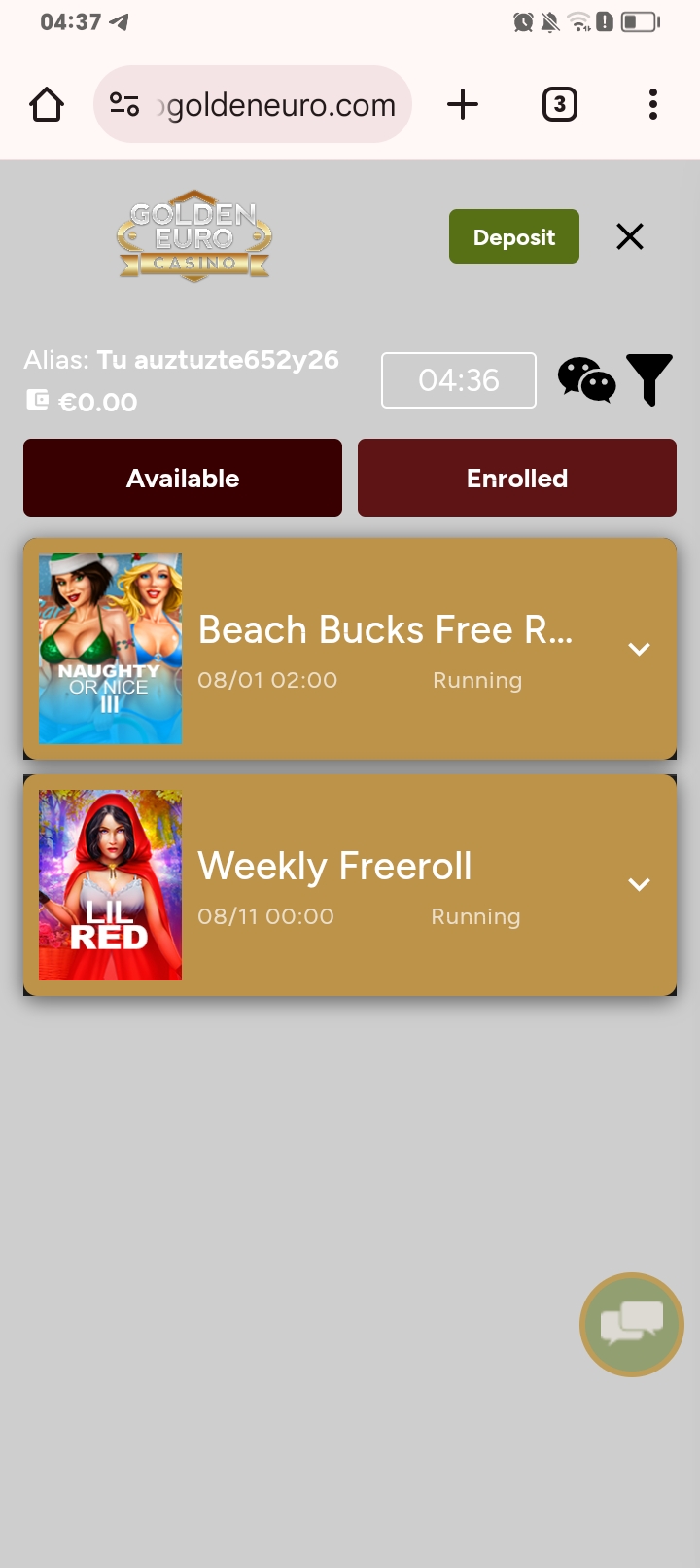Go to the browser home page
This screenshot has height=1568, width=700.
click(x=47, y=104)
